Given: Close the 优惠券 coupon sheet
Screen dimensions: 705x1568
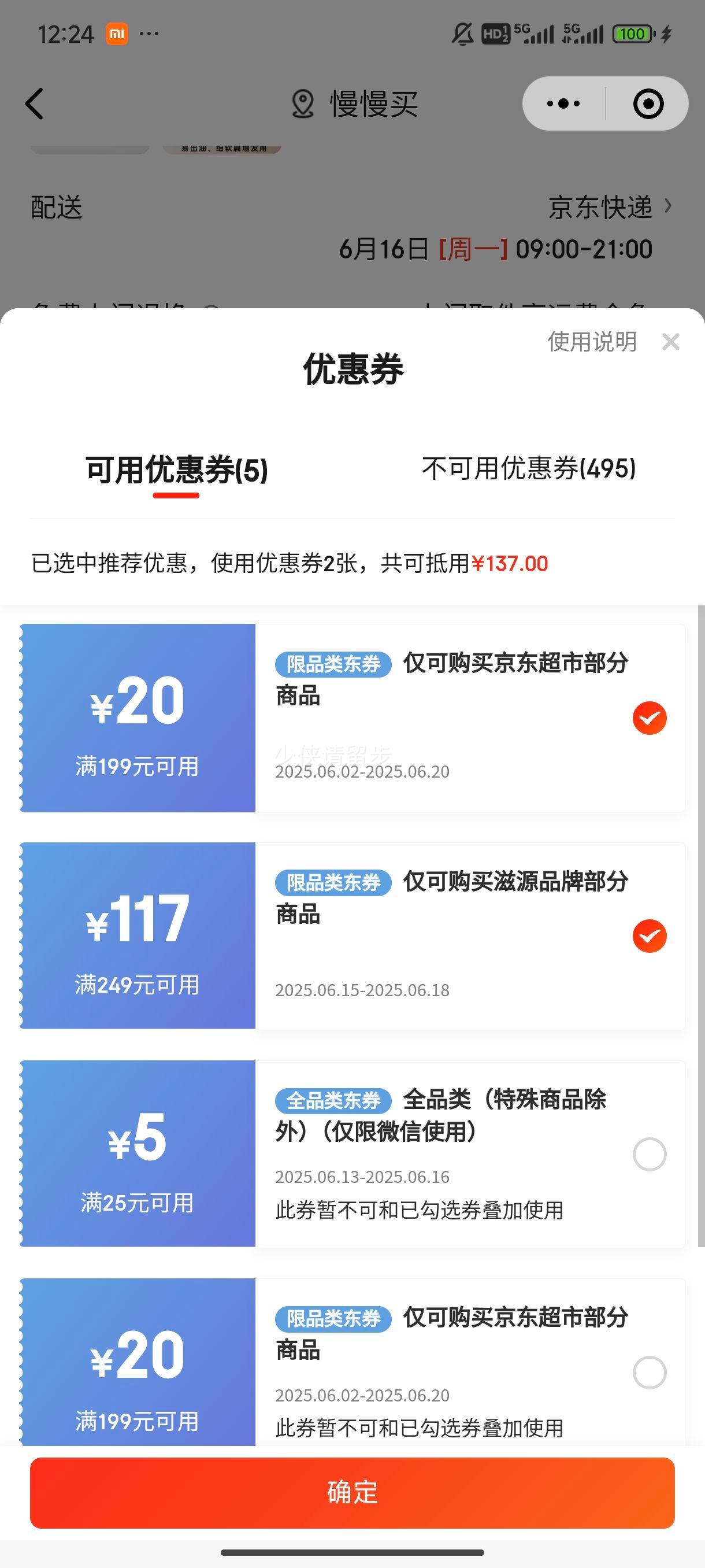Looking at the screenshot, I should 670,342.
